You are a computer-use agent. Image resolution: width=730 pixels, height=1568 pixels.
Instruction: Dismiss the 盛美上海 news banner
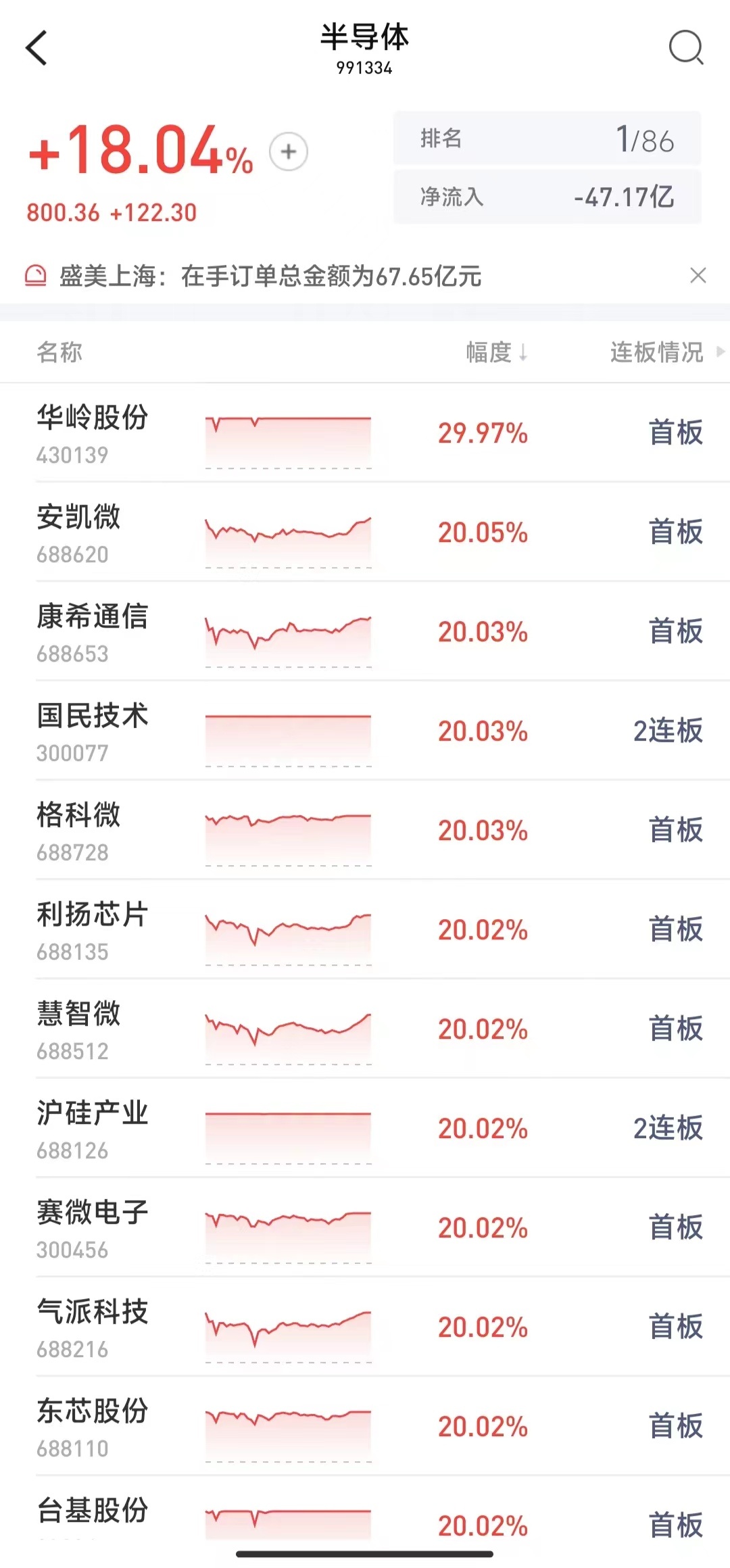click(698, 276)
